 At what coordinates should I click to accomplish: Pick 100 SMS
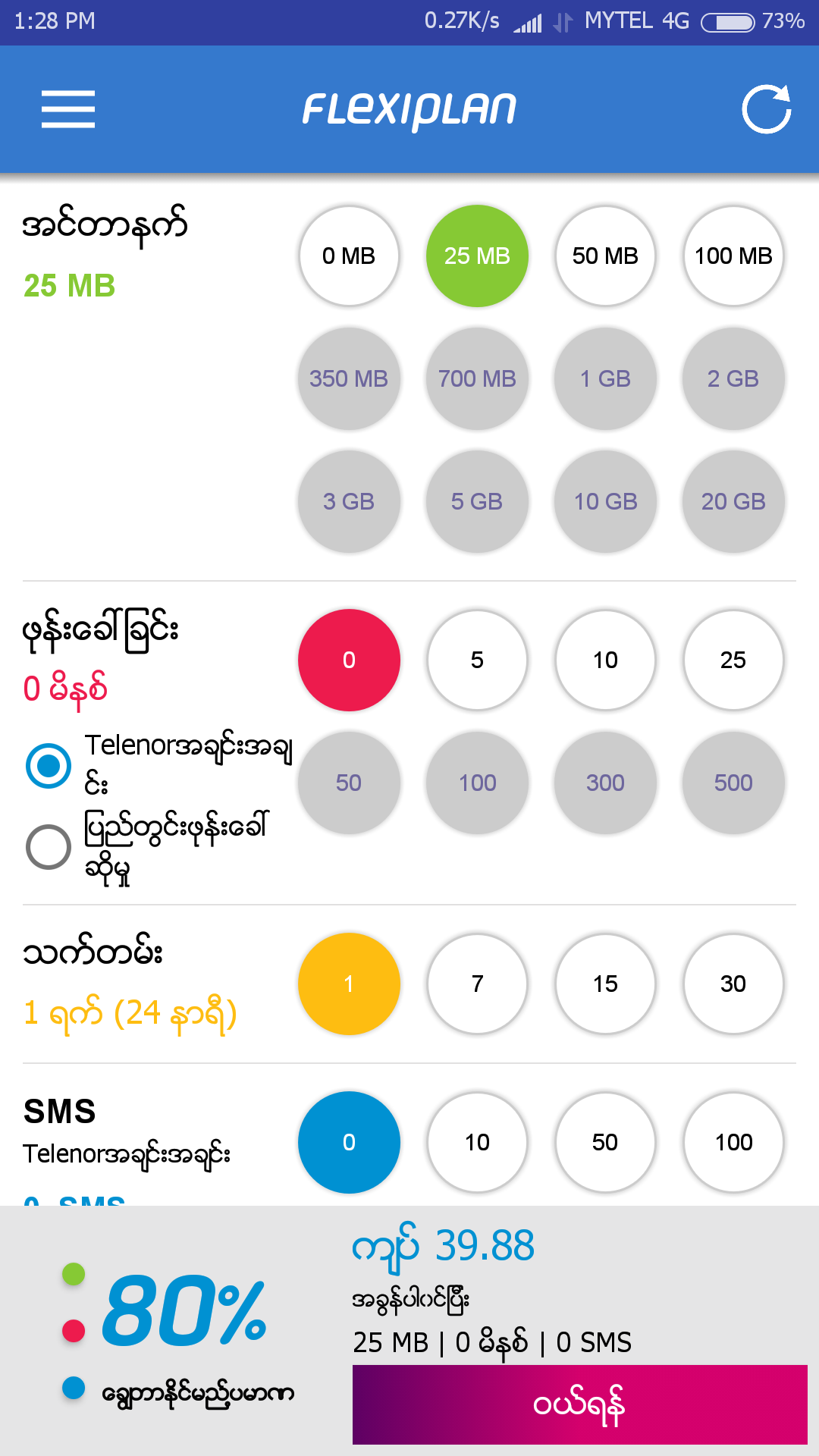733,1142
